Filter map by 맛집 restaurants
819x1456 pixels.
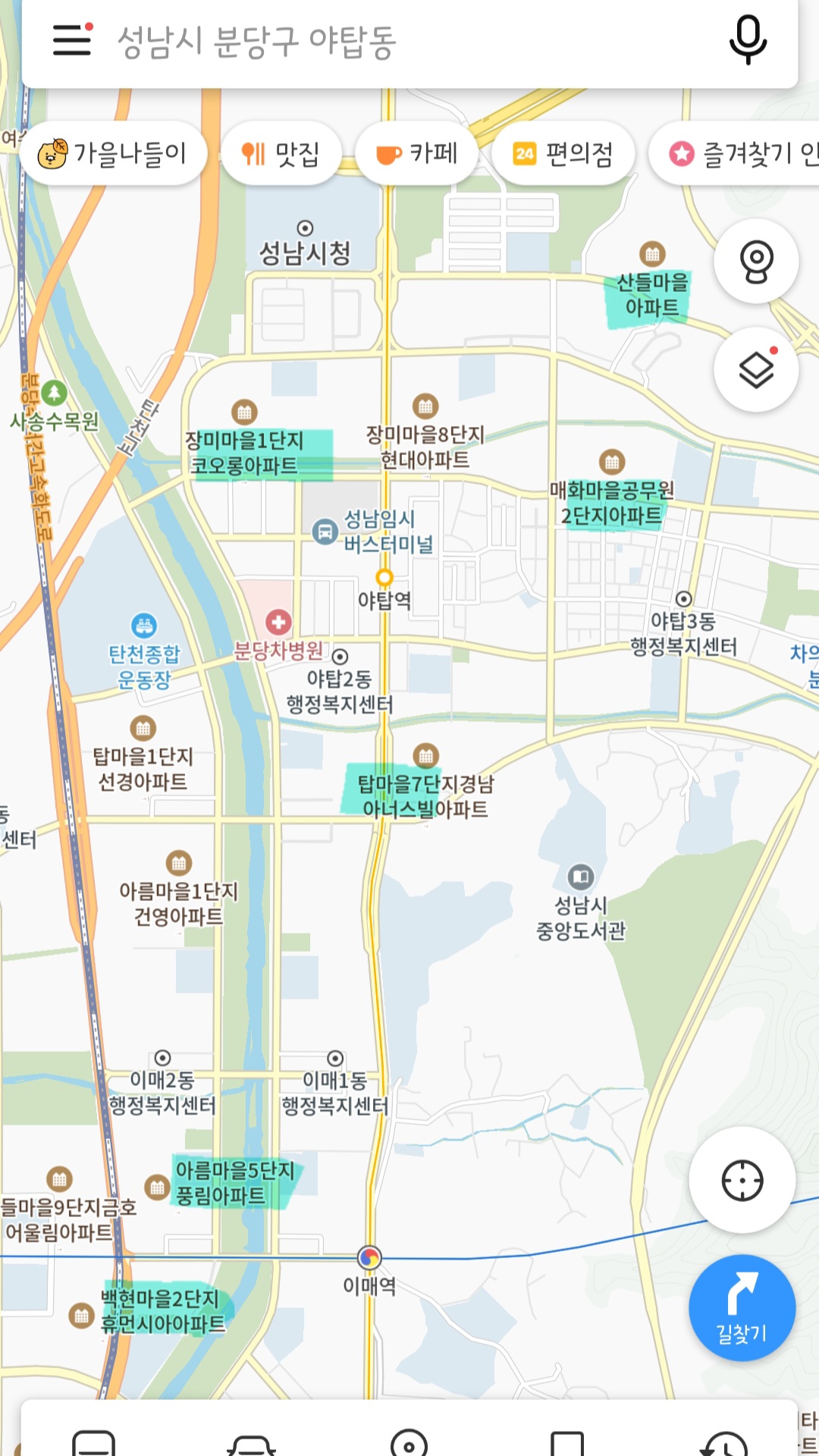coord(281,154)
